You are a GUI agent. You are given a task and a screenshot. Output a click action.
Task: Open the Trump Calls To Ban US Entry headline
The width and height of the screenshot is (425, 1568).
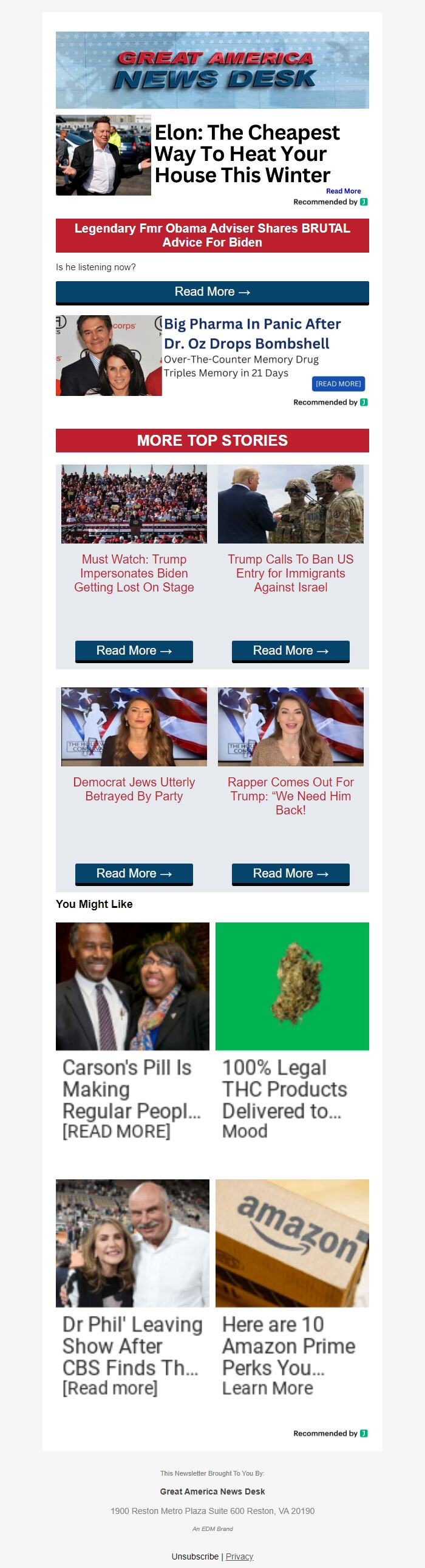coord(290,573)
